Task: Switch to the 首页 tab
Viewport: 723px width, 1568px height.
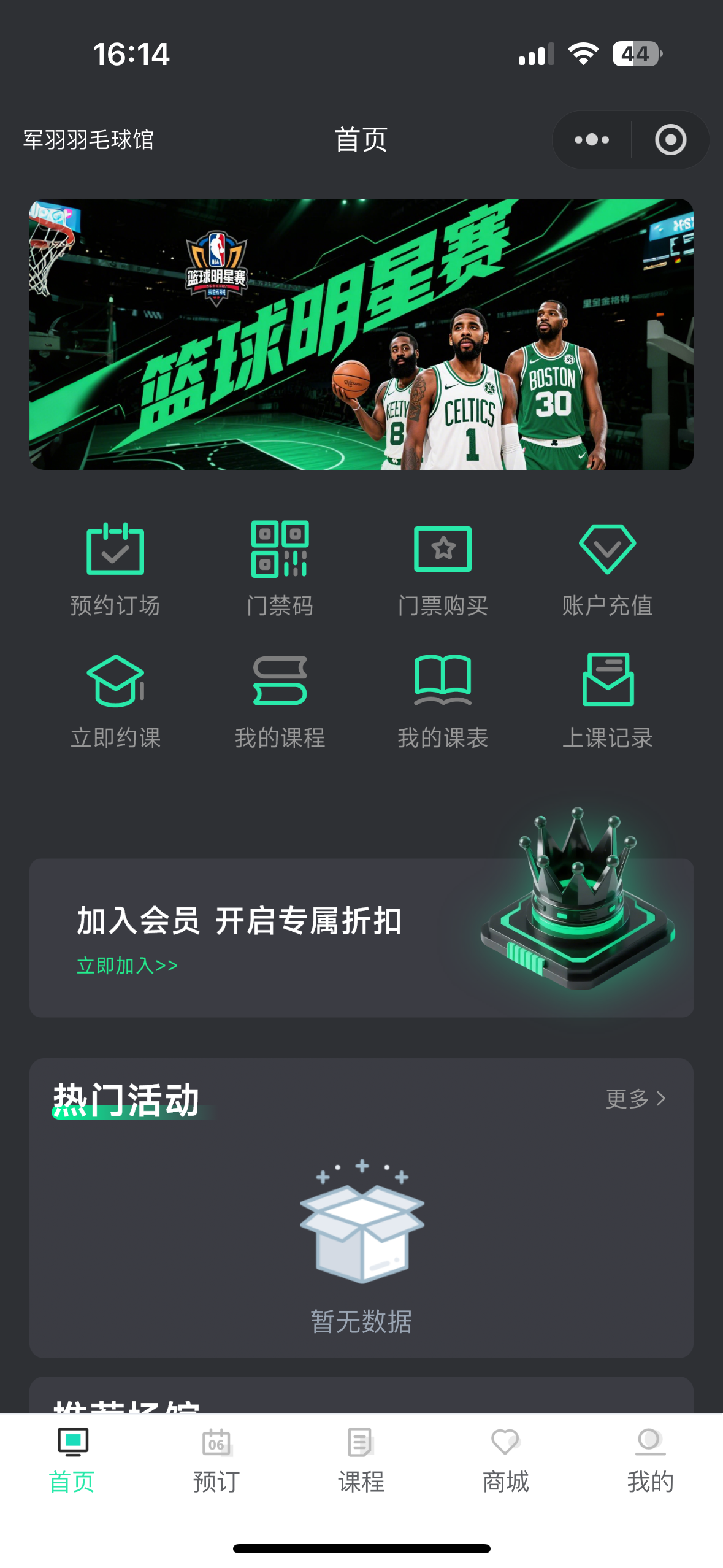Action: click(72, 1460)
